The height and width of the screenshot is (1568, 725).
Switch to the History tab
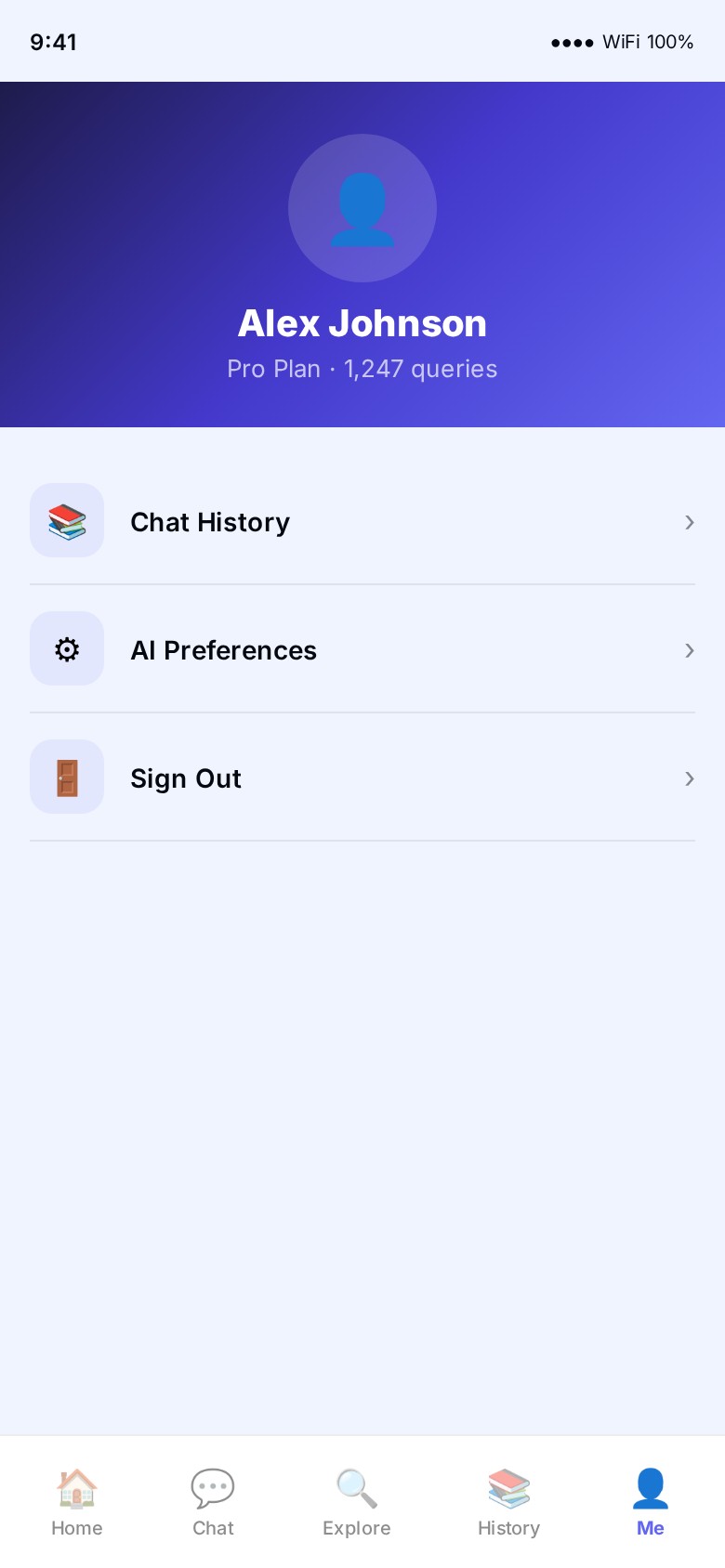[x=508, y=1501]
